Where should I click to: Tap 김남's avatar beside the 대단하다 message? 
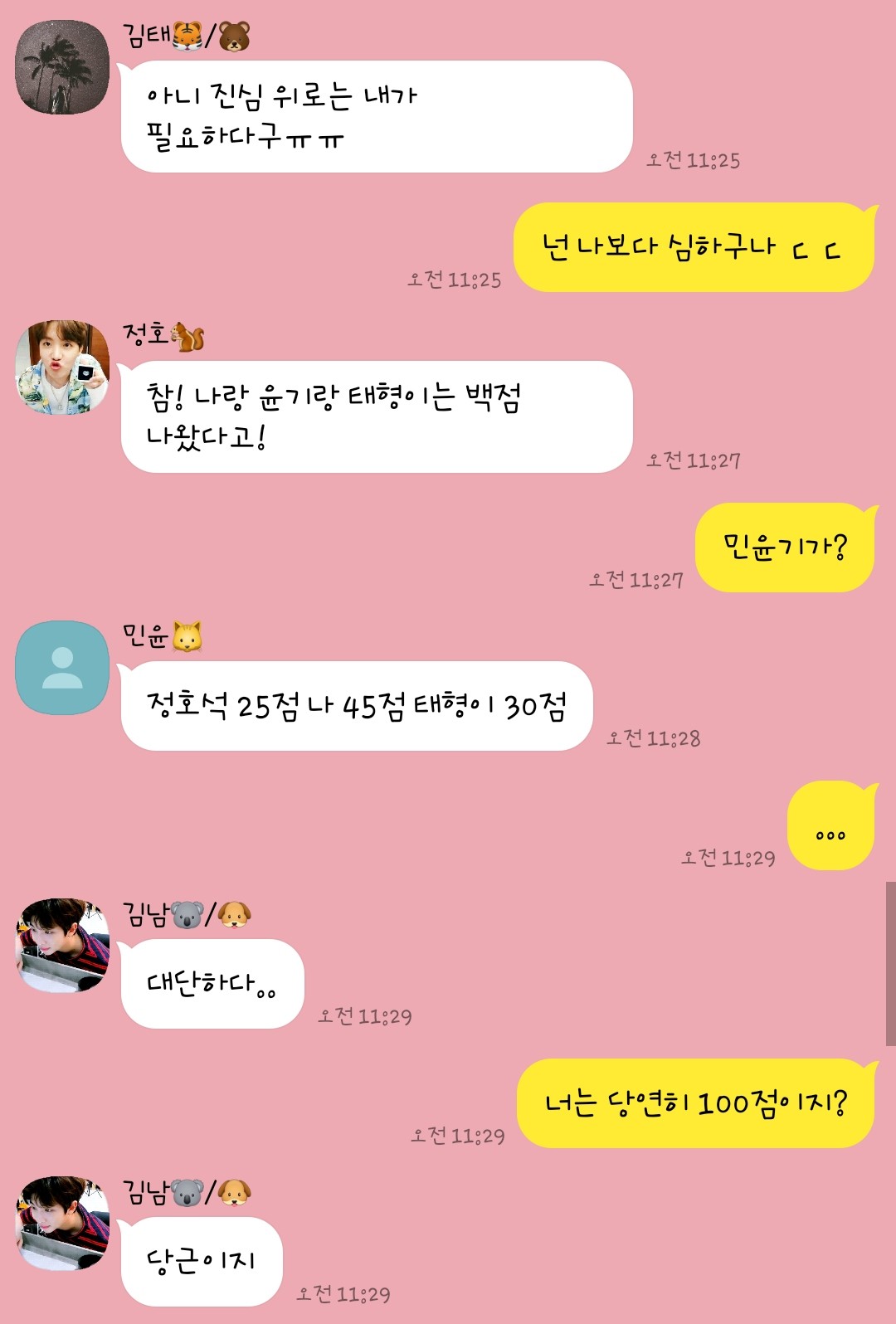coord(62,946)
